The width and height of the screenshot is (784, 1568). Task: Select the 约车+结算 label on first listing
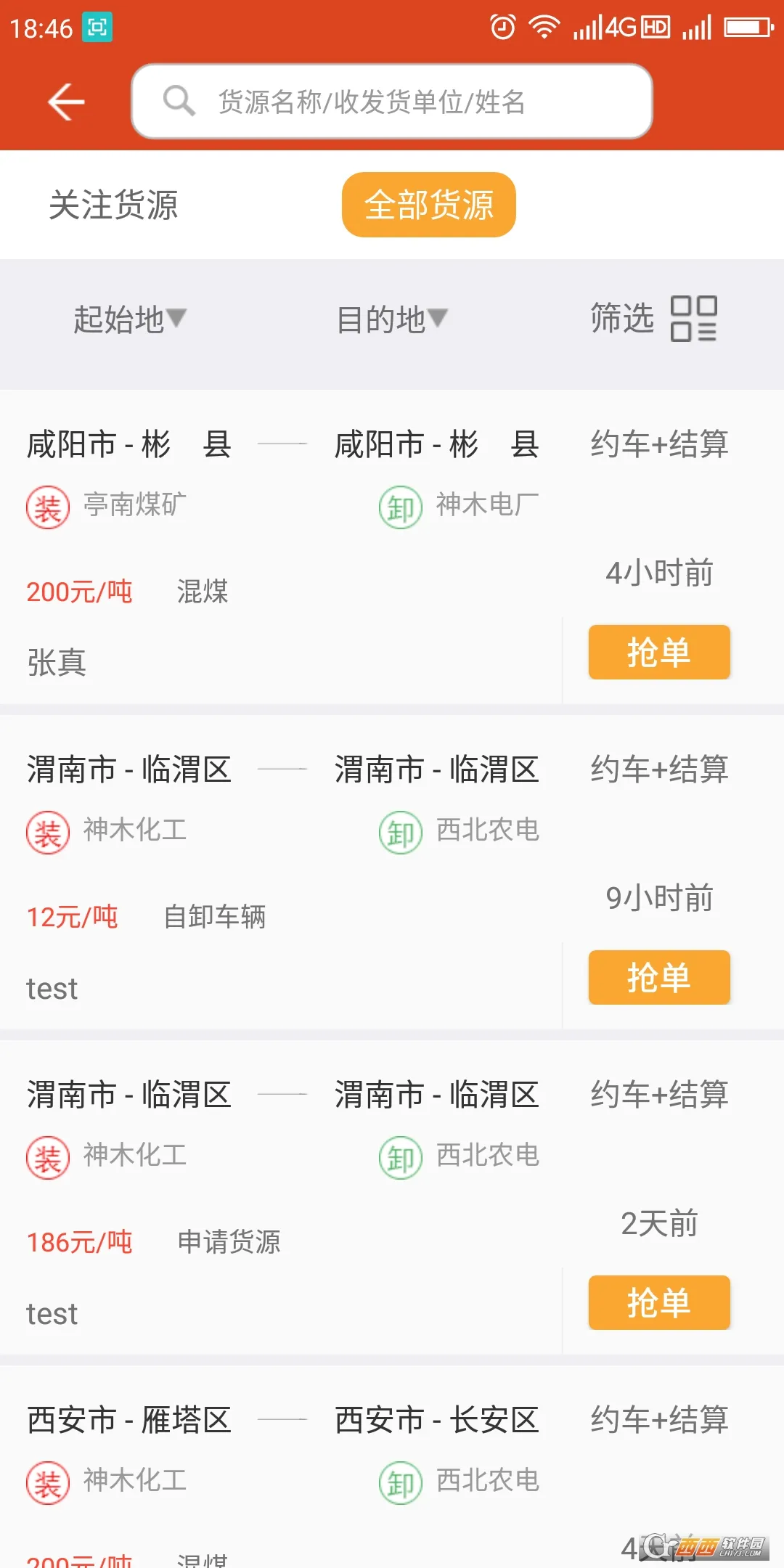[x=658, y=445]
